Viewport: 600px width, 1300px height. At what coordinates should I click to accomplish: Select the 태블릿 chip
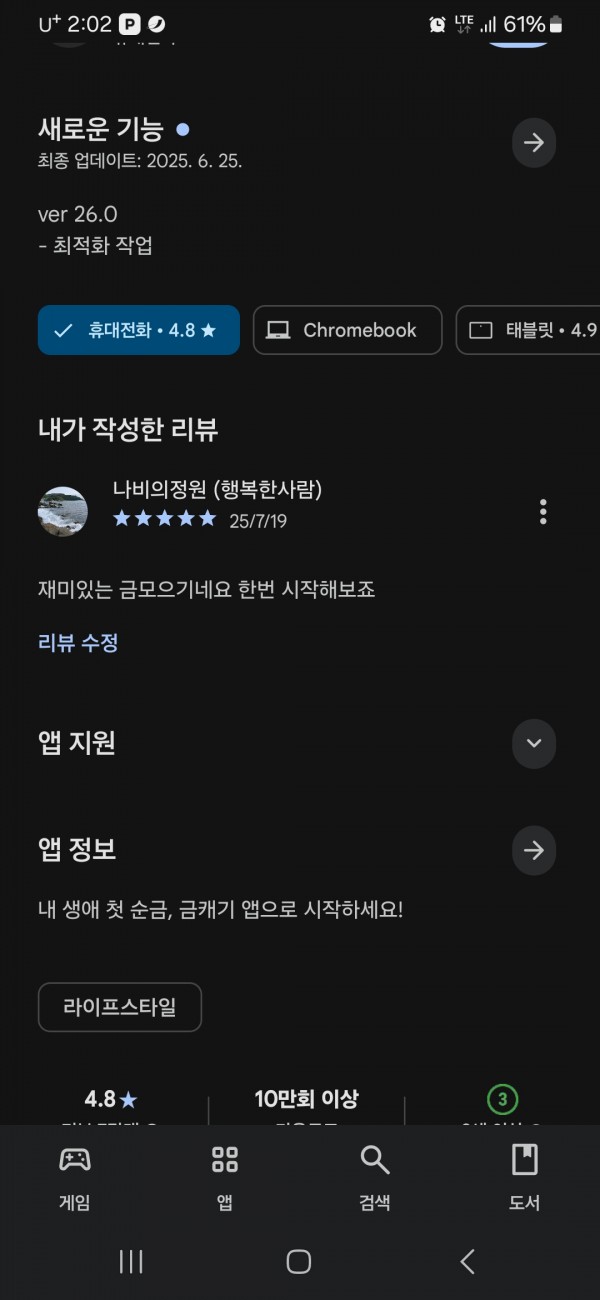[528, 330]
